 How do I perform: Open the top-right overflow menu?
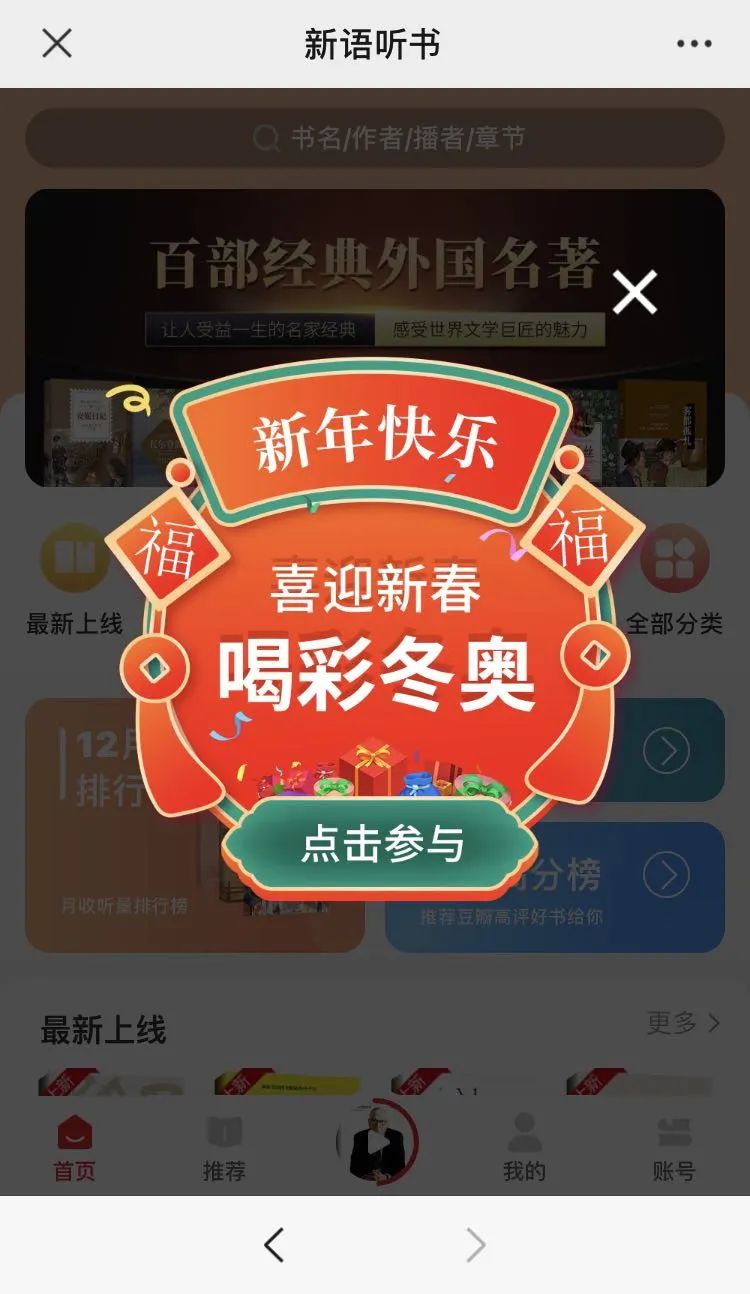(x=694, y=44)
